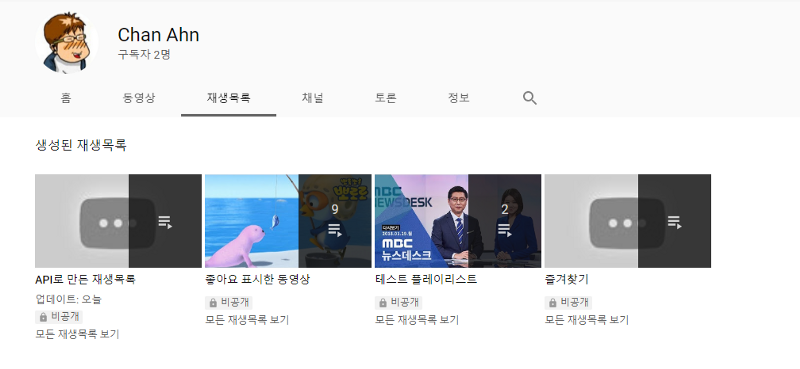Open the 즐겨찾기 playlist thumbnail

628,221
